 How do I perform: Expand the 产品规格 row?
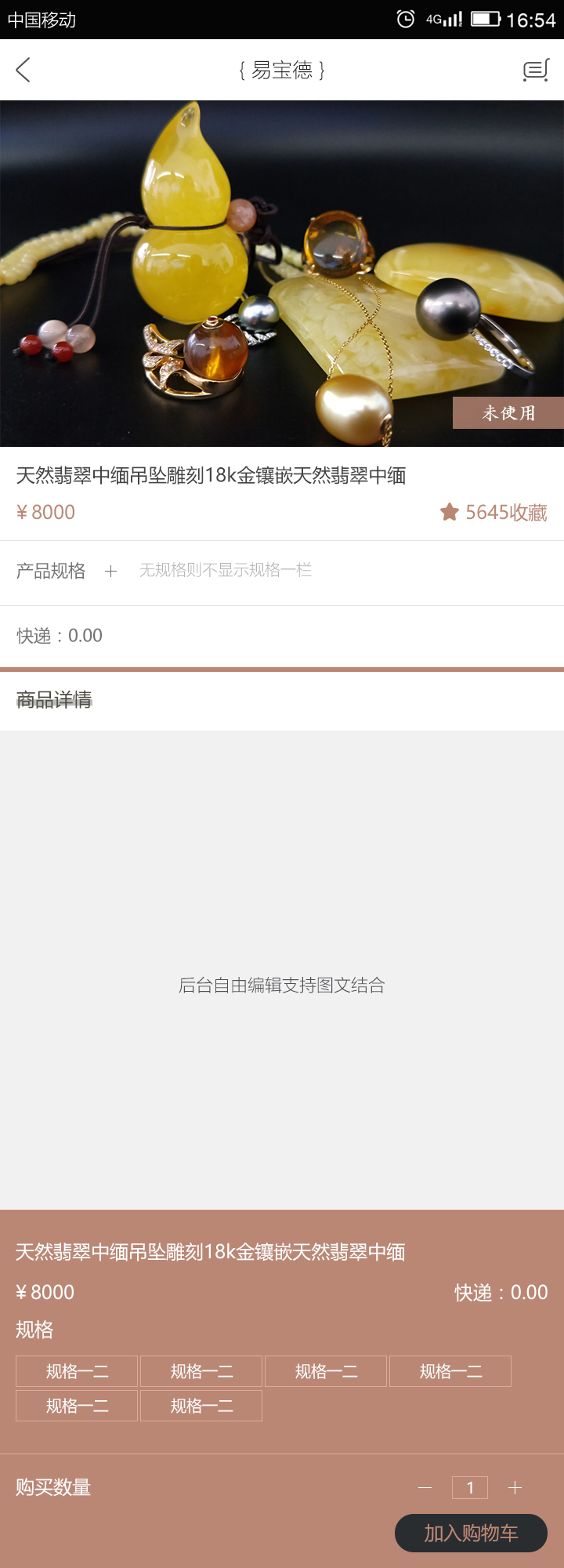[110, 572]
